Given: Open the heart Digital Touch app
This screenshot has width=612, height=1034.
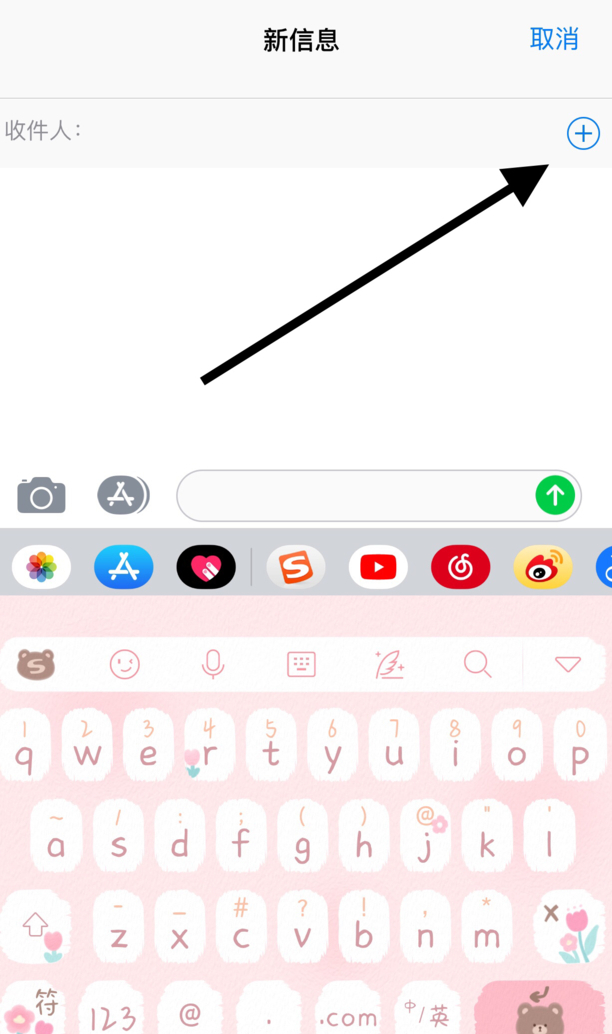Looking at the screenshot, I should point(206,568).
